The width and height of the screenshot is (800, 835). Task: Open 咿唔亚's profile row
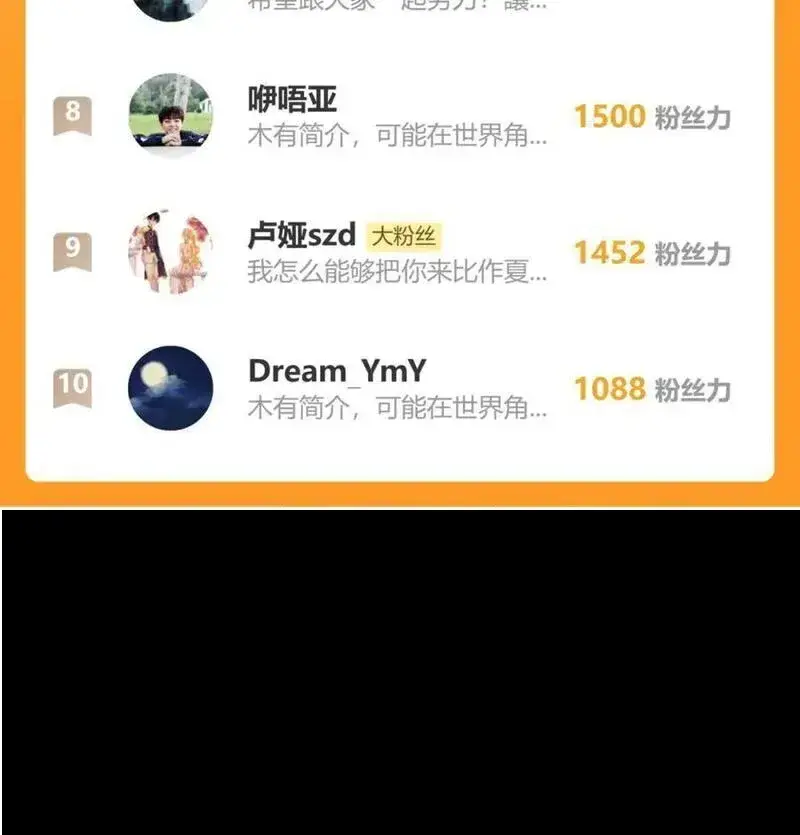[400, 116]
